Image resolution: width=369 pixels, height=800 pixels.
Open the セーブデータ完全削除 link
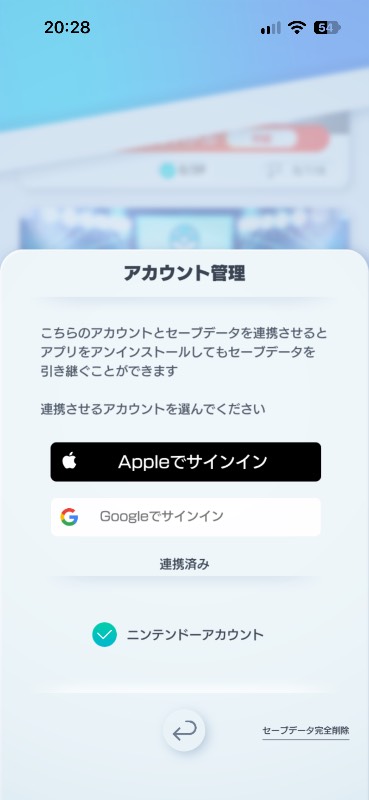coord(306,731)
